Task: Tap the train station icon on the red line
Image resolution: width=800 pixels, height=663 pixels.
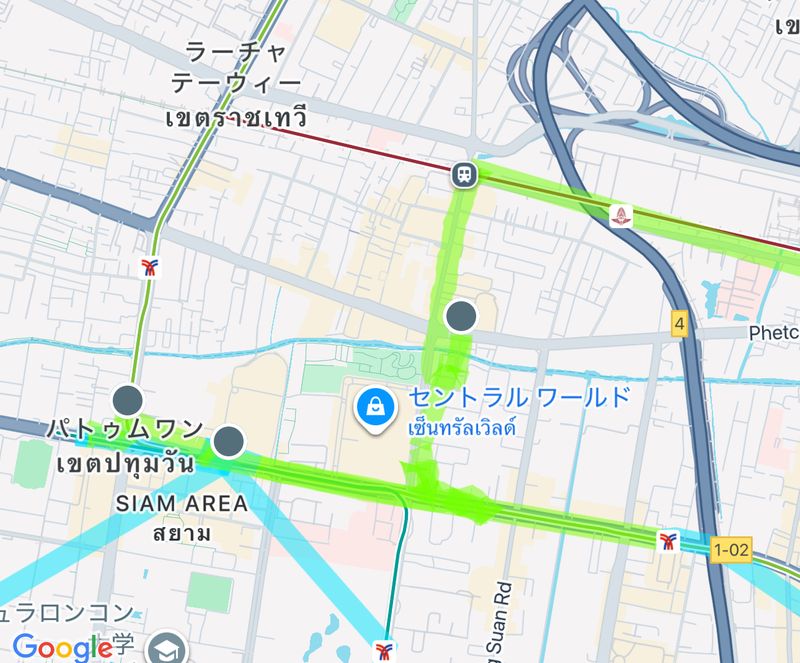Action: 464,175
